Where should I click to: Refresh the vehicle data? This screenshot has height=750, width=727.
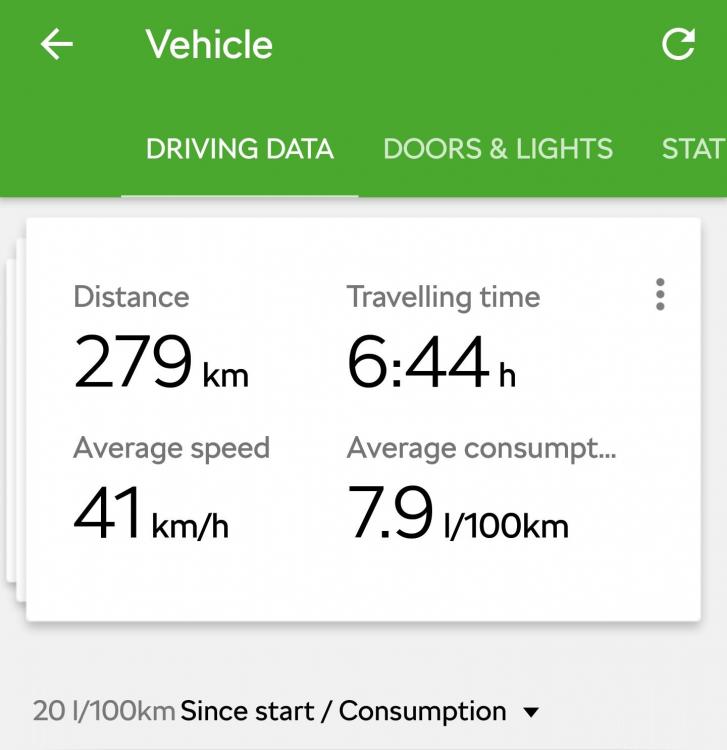point(678,45)
